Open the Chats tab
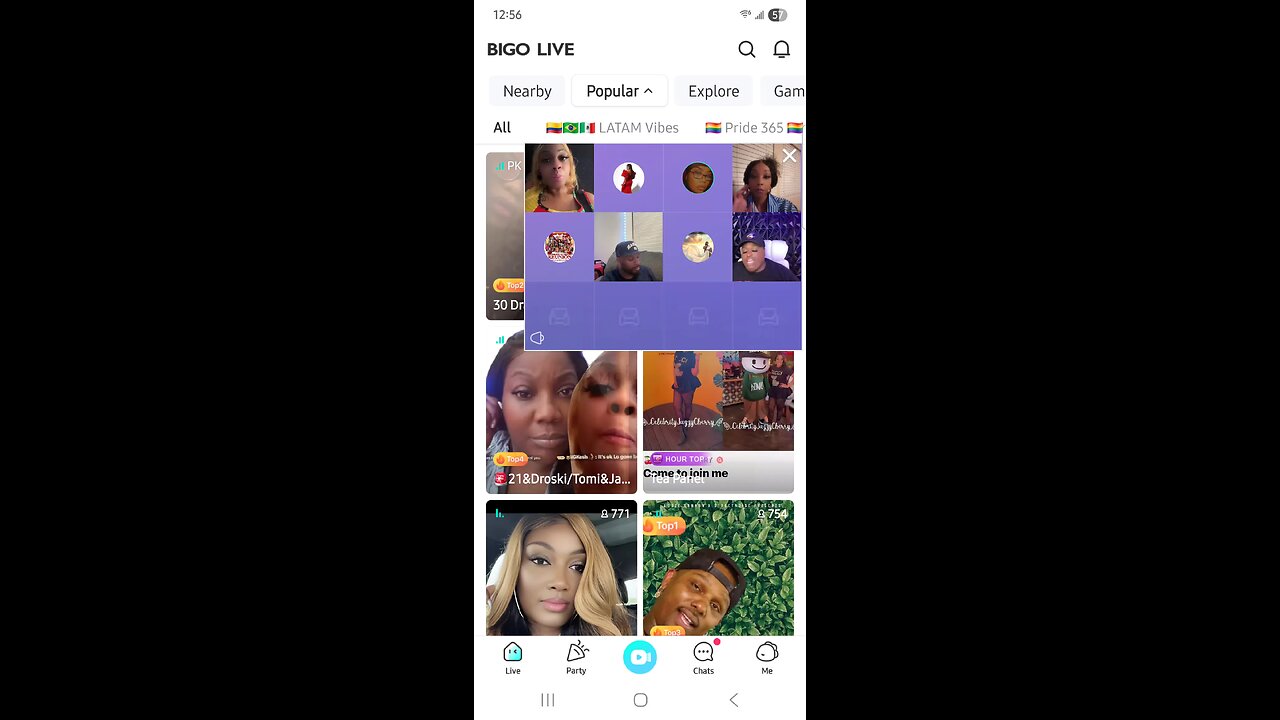1280x720 pixels. click(703, 658)
